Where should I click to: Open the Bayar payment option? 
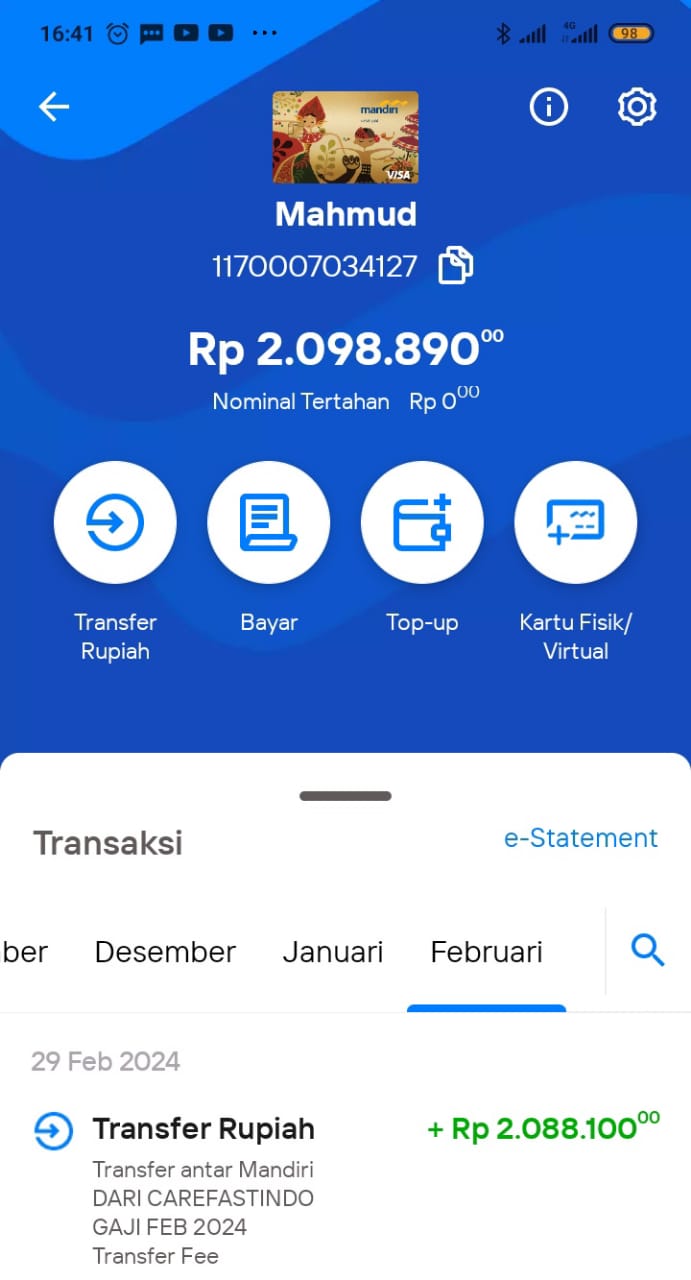tap(269, 522)
